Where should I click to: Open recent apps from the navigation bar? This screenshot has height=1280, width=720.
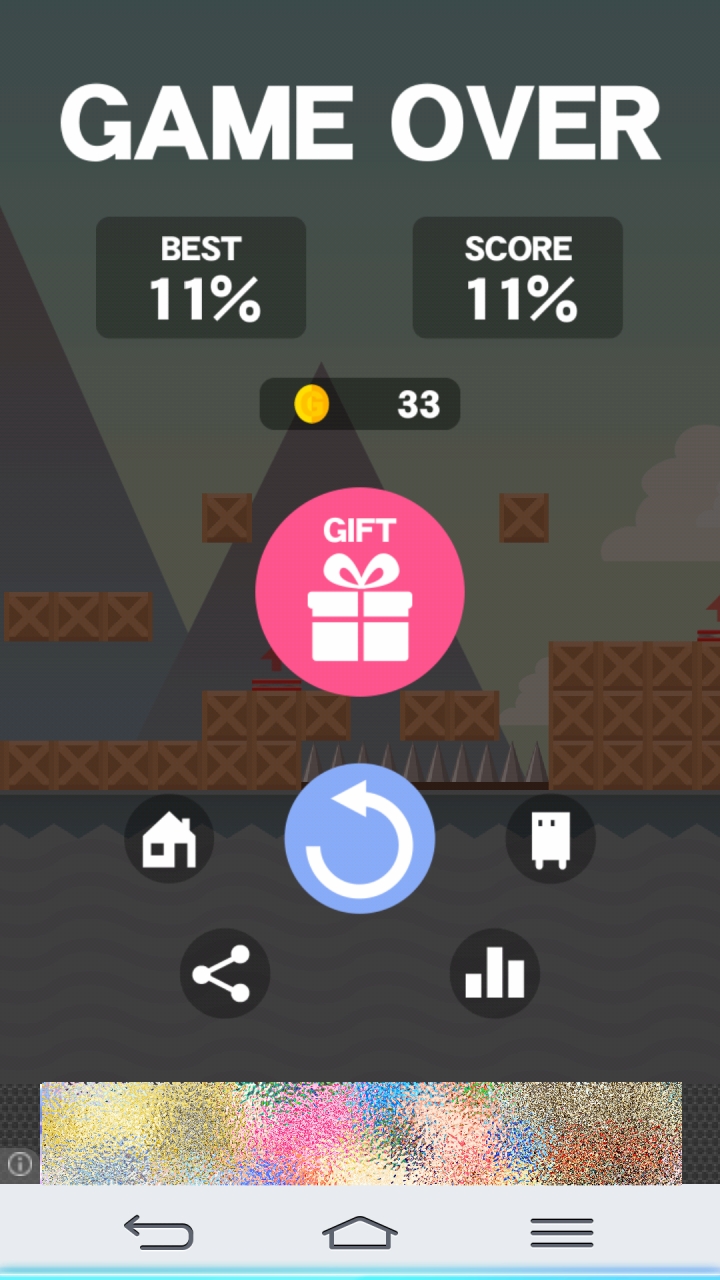[x=562, y=1232]
